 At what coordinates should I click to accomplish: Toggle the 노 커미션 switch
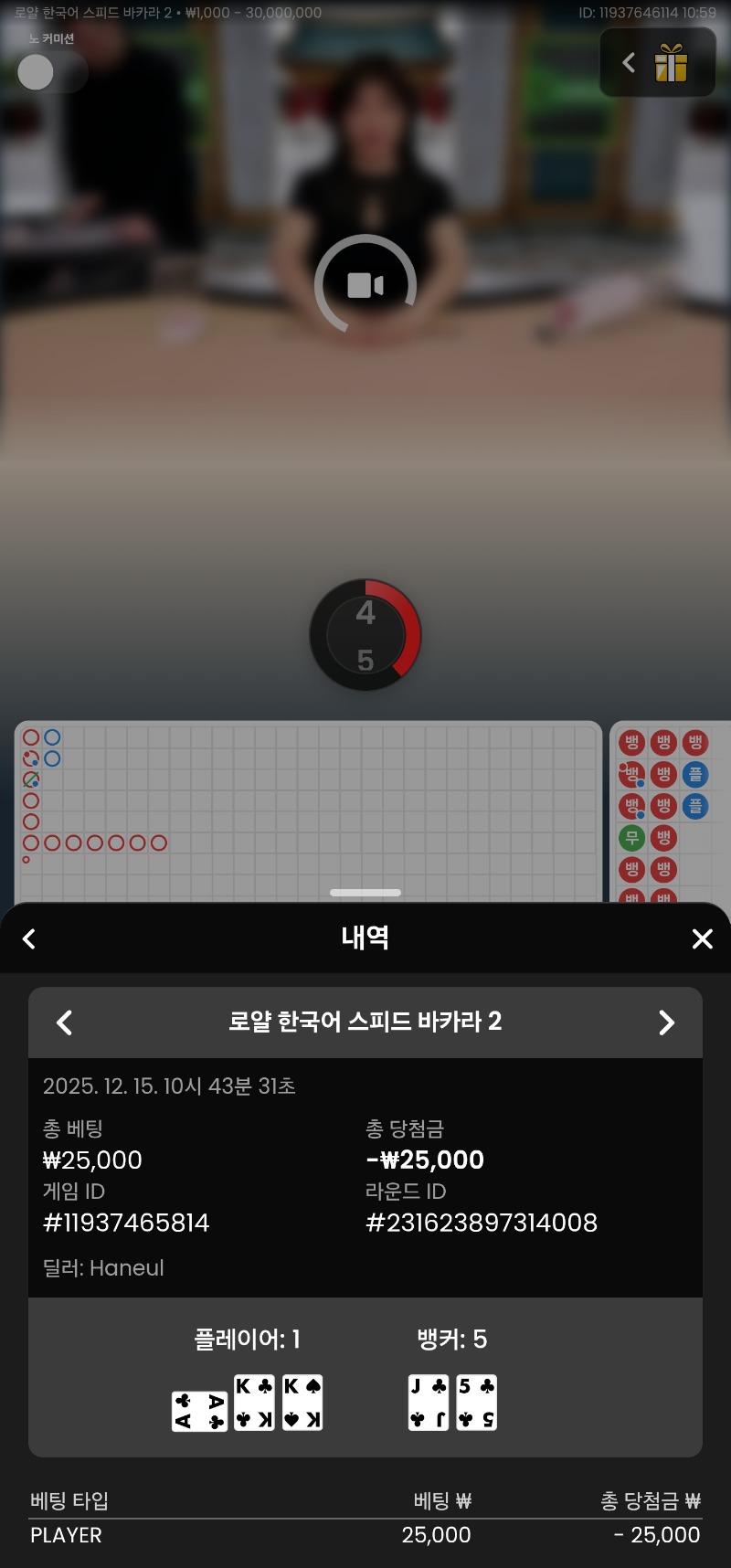point(50,72)
